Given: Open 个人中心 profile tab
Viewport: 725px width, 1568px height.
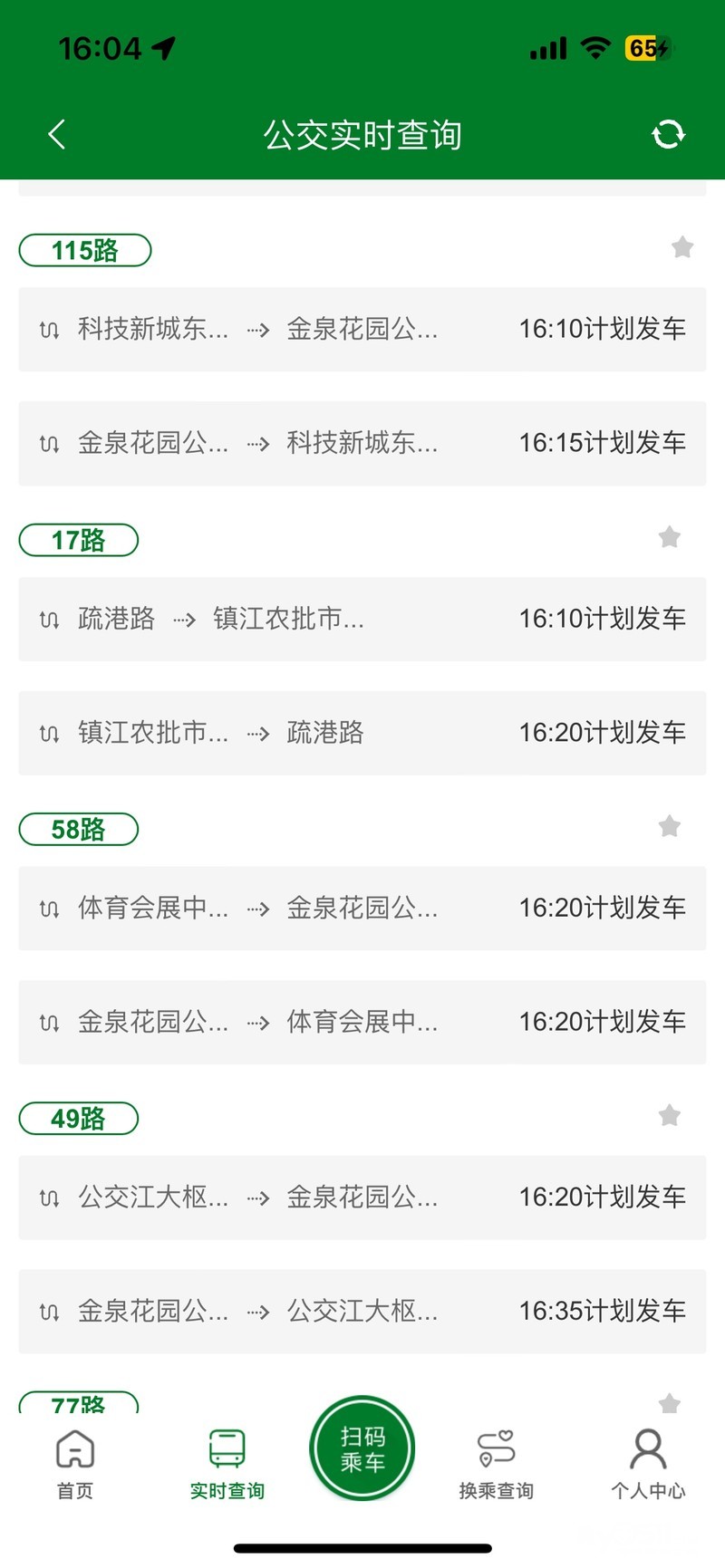Looking at the screenshot, I should click(x=648, y=1464).
